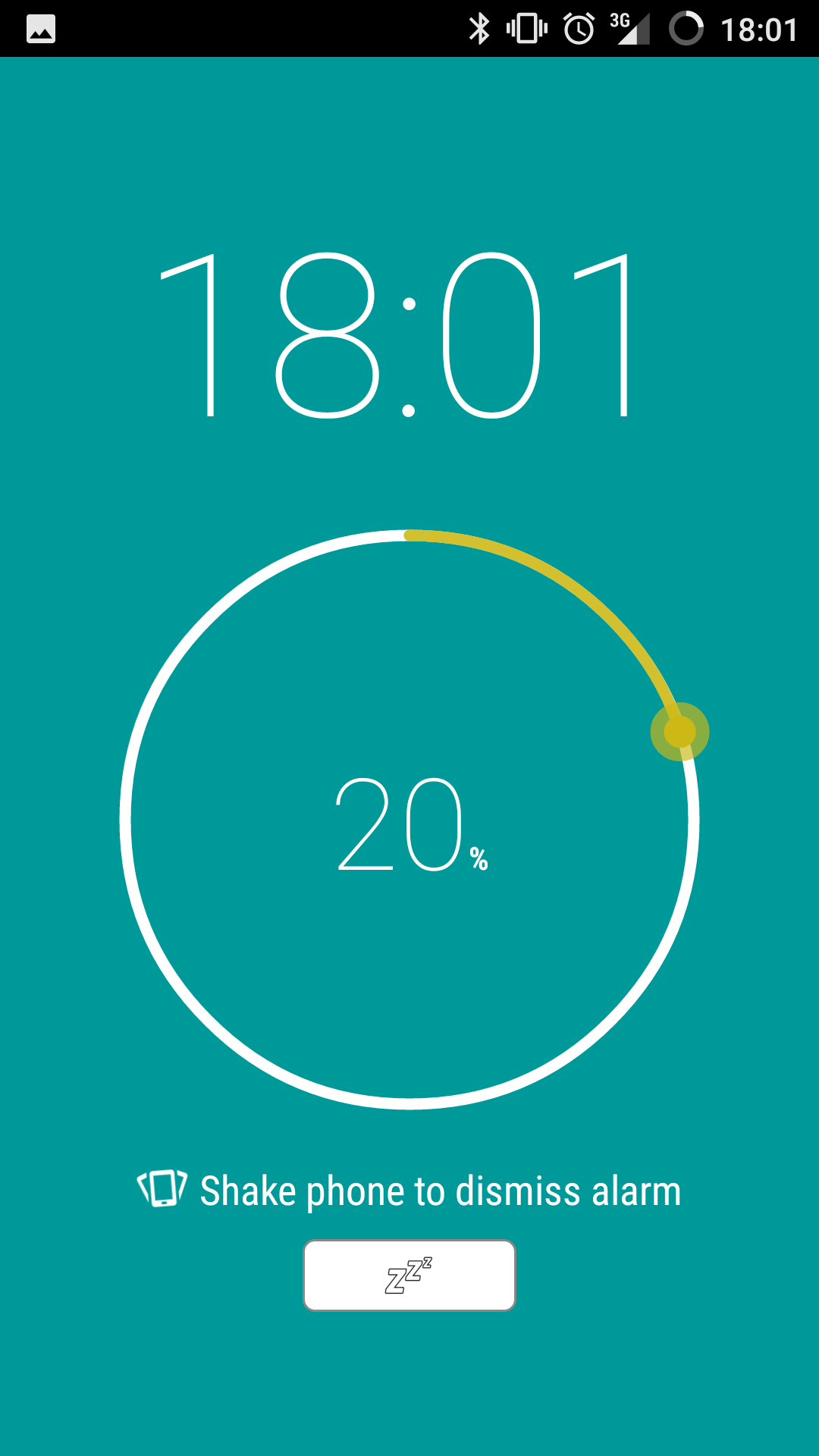Tap the snooze ZZZ button

click(409, 1274)
